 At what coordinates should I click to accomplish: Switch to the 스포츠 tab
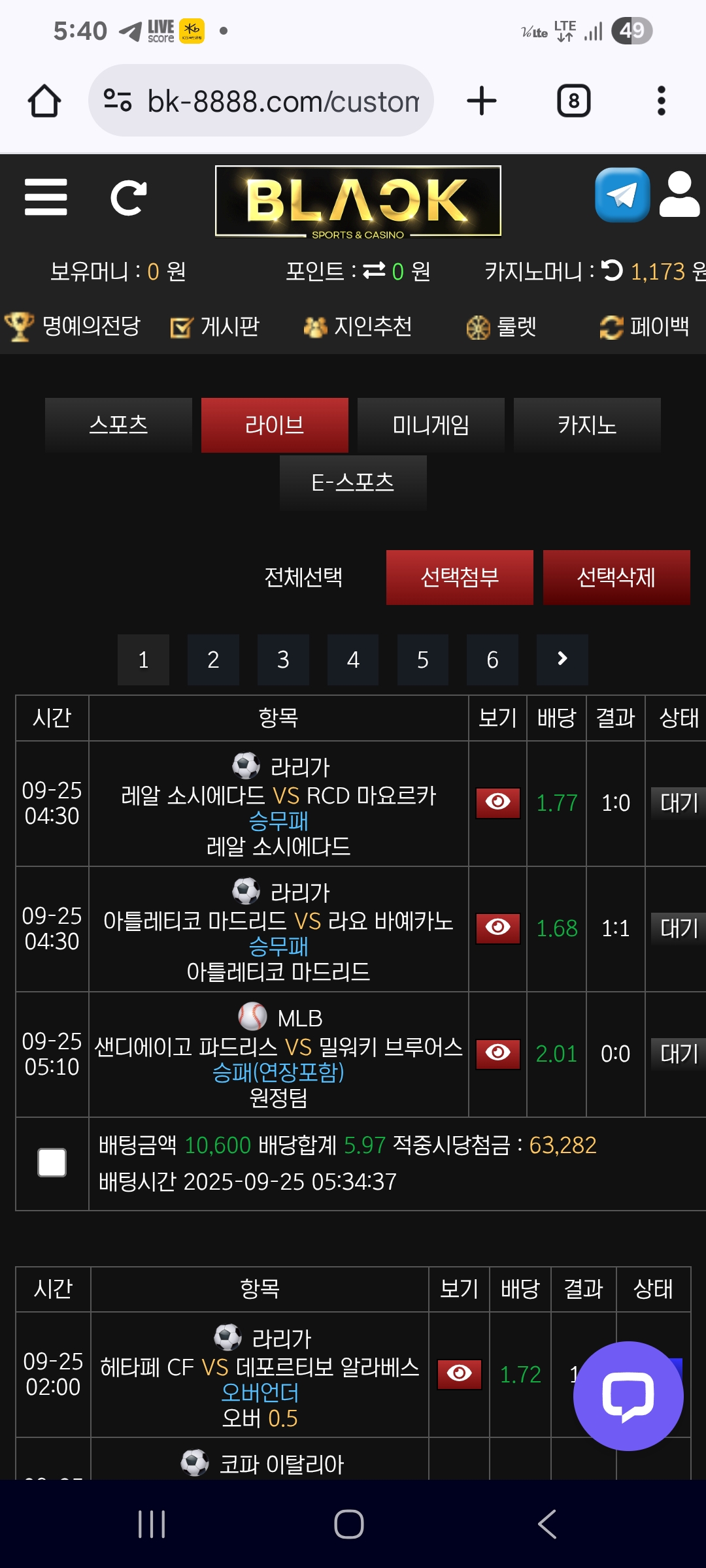[x=118, y=425]
